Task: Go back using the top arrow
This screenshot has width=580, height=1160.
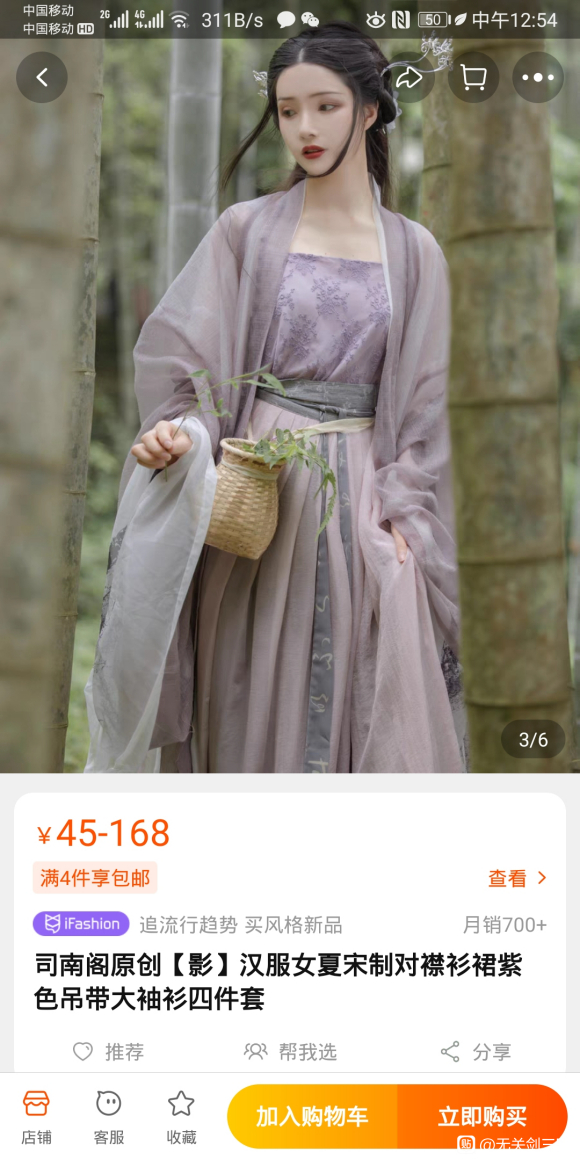Action: [x=42, y=77]
